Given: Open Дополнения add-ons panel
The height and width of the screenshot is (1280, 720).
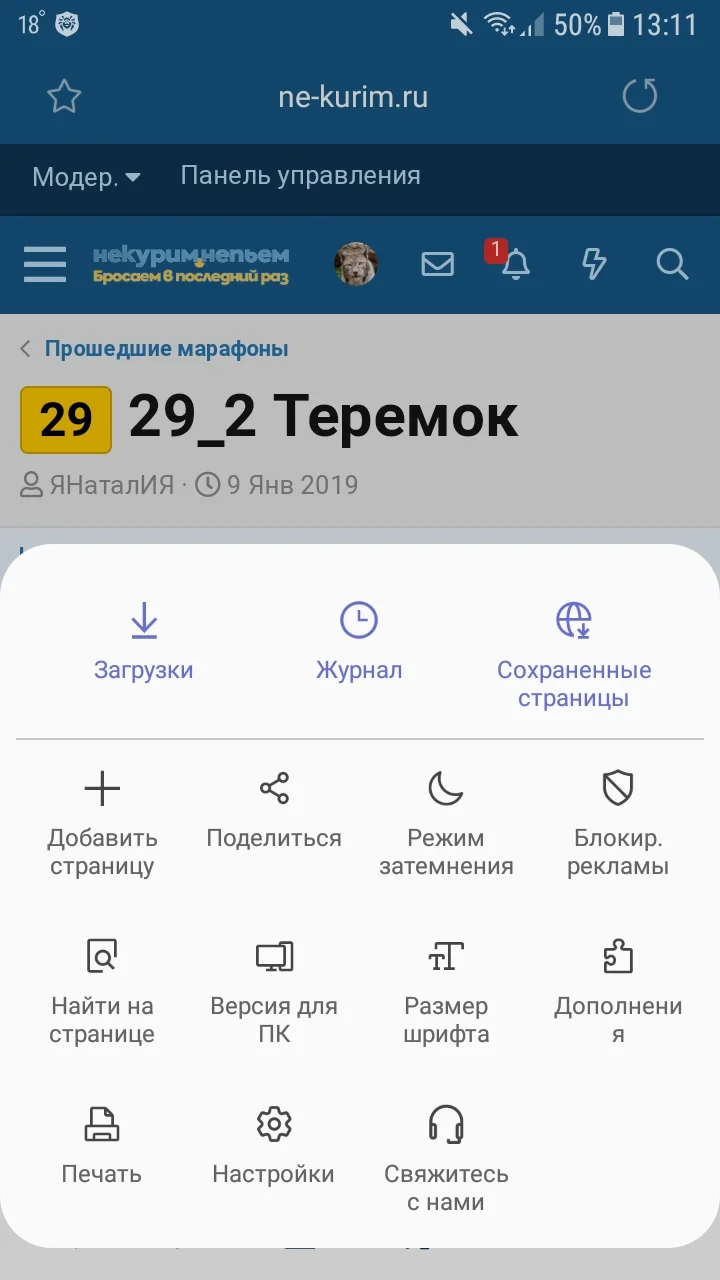Looking at the screenshot, I should pyautogui.click(x=618, y=985).
